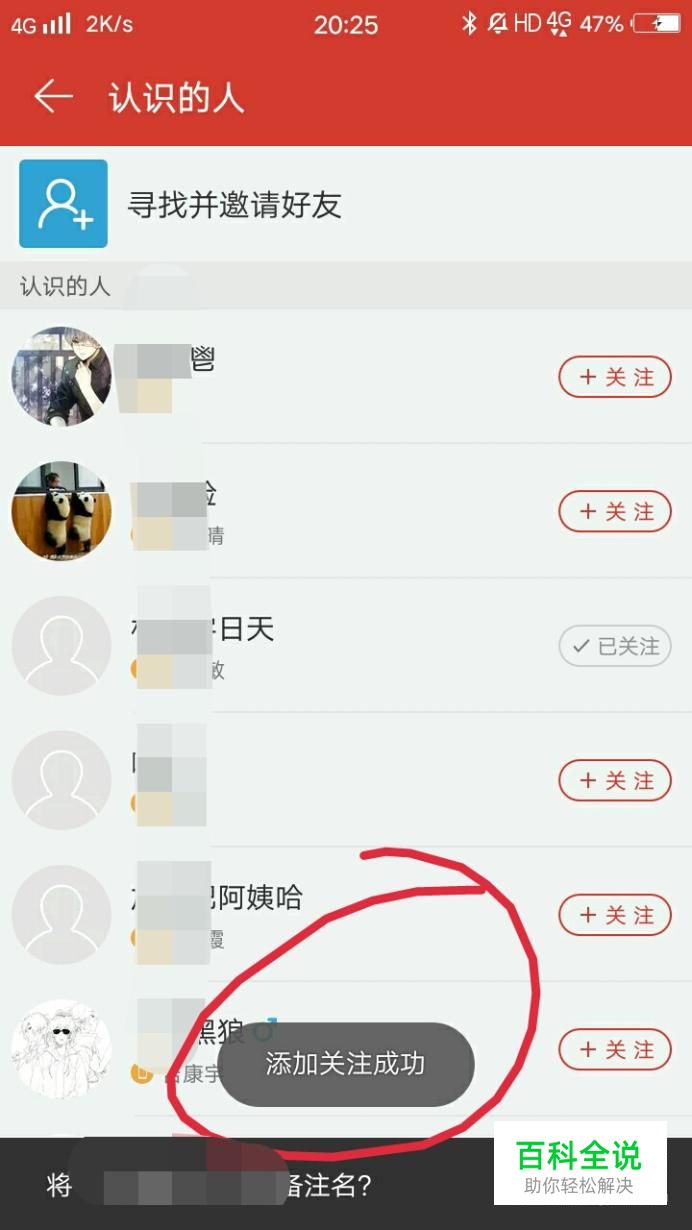
Task: Follow the user with panda avatar
Action: coord(615,512)
